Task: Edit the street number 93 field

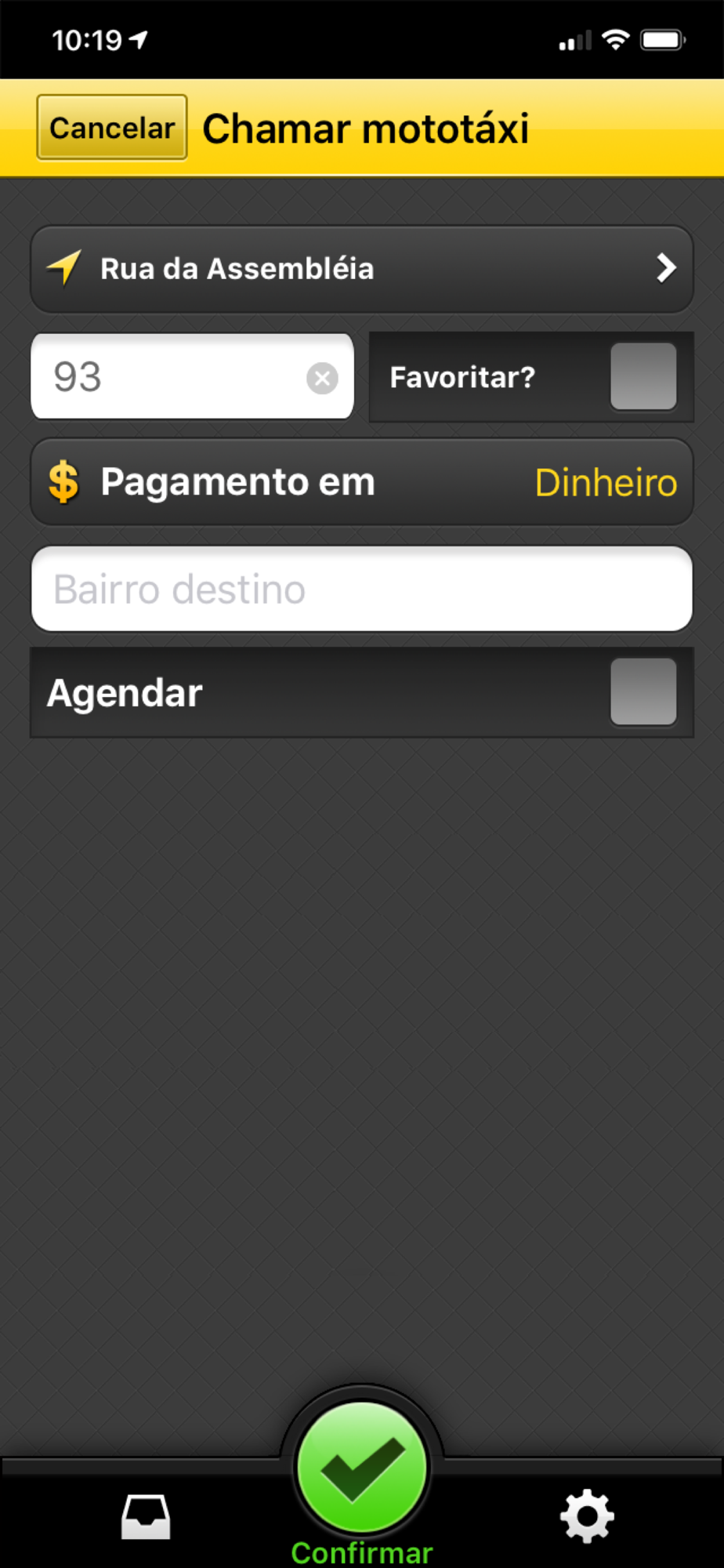Action: (x=192, y=377)
